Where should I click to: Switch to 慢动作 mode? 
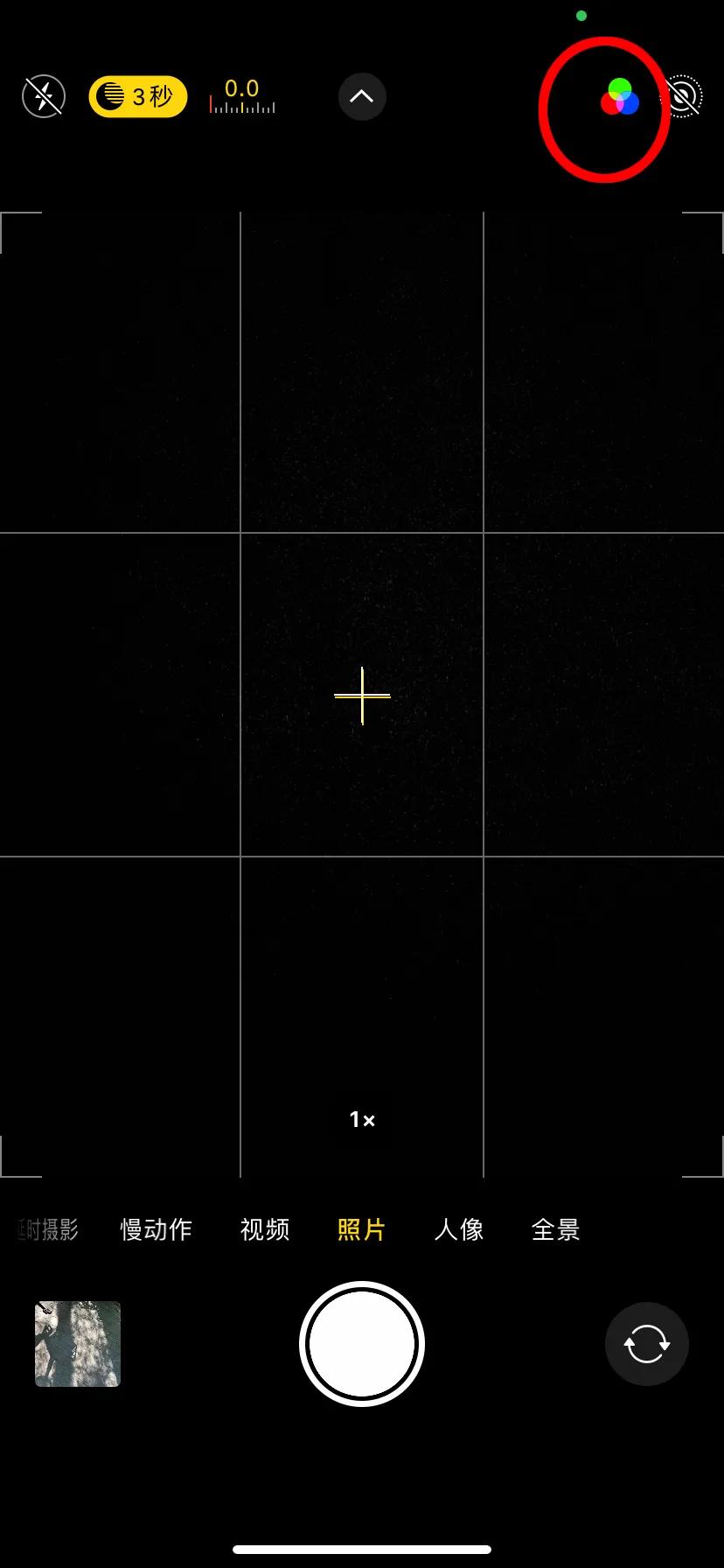156,1229
